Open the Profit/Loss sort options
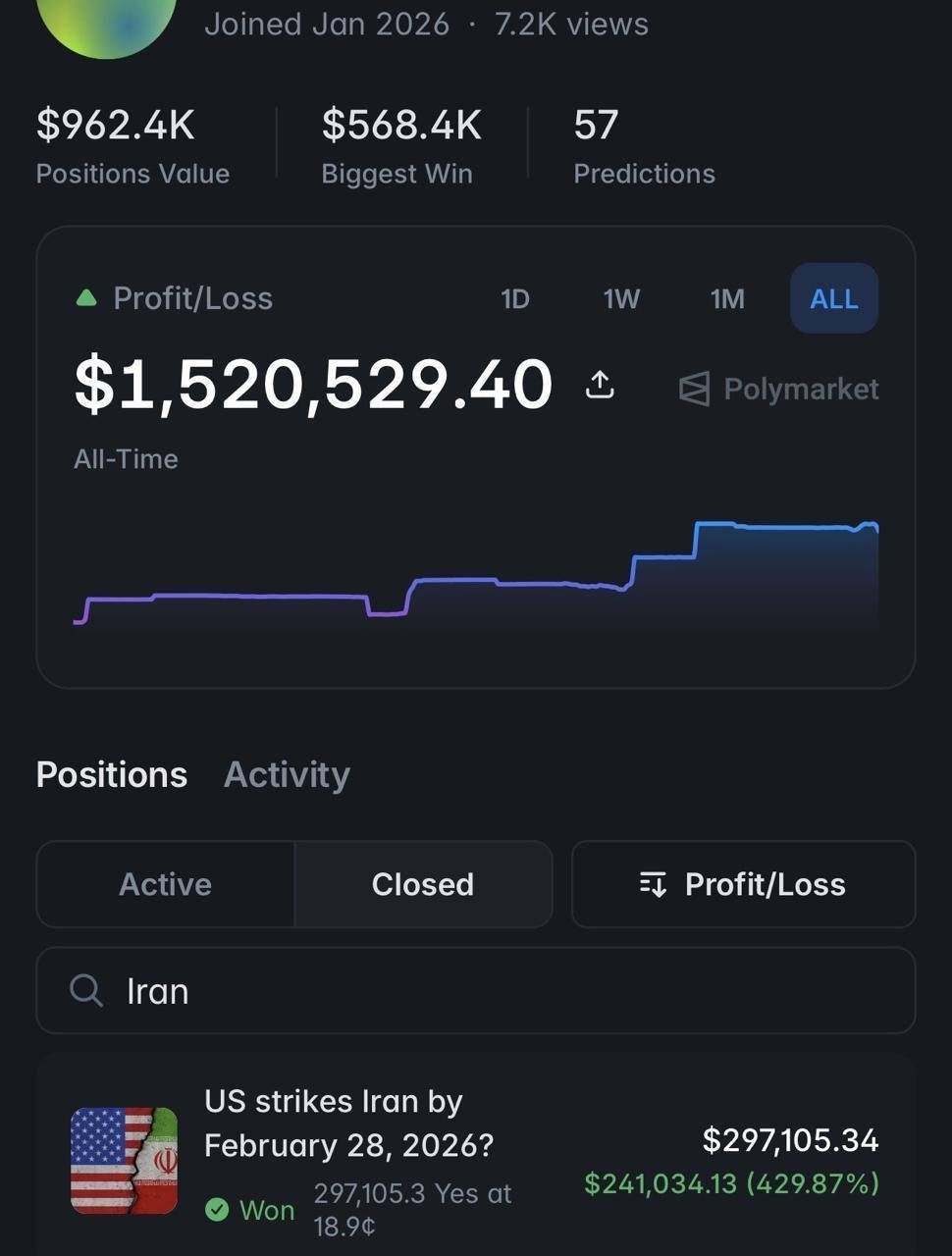952x1256 pixels. click(x=743, y=884)
